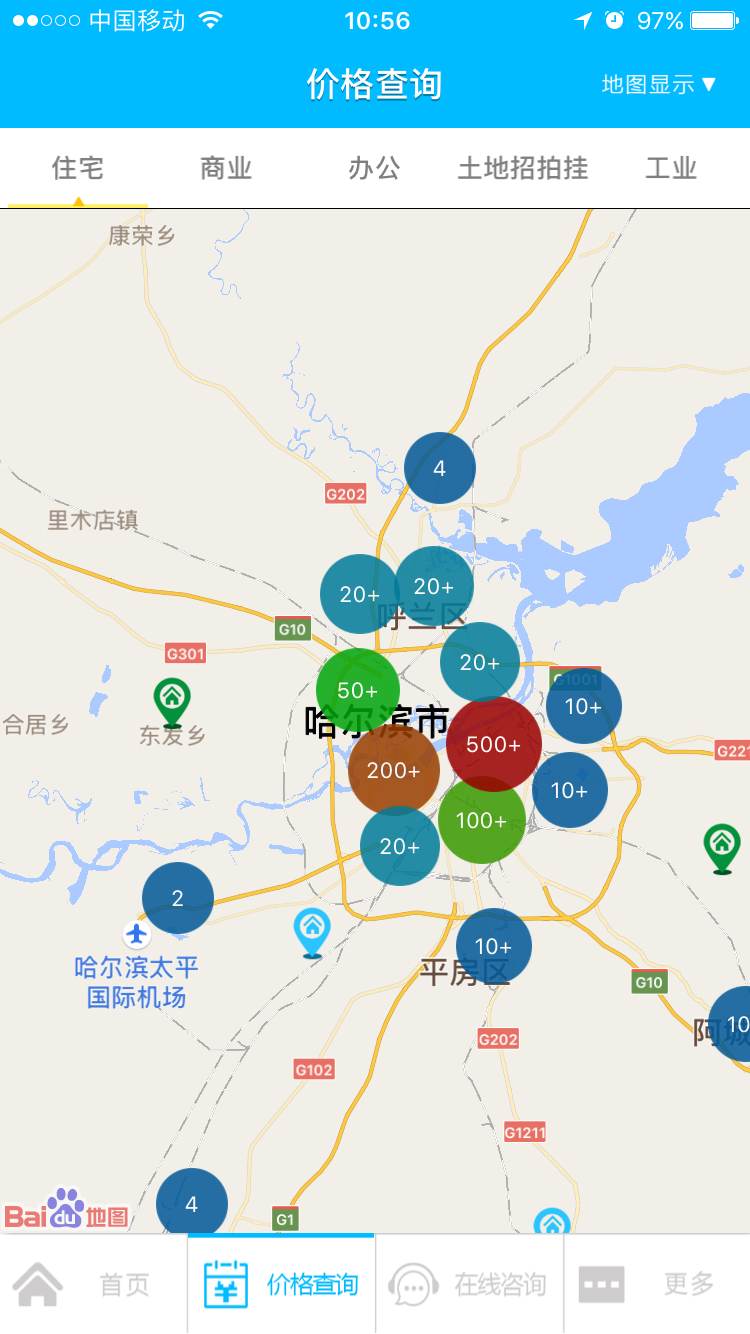
Task: Tap the blue house pin above G102
Action: click(312, 932)
